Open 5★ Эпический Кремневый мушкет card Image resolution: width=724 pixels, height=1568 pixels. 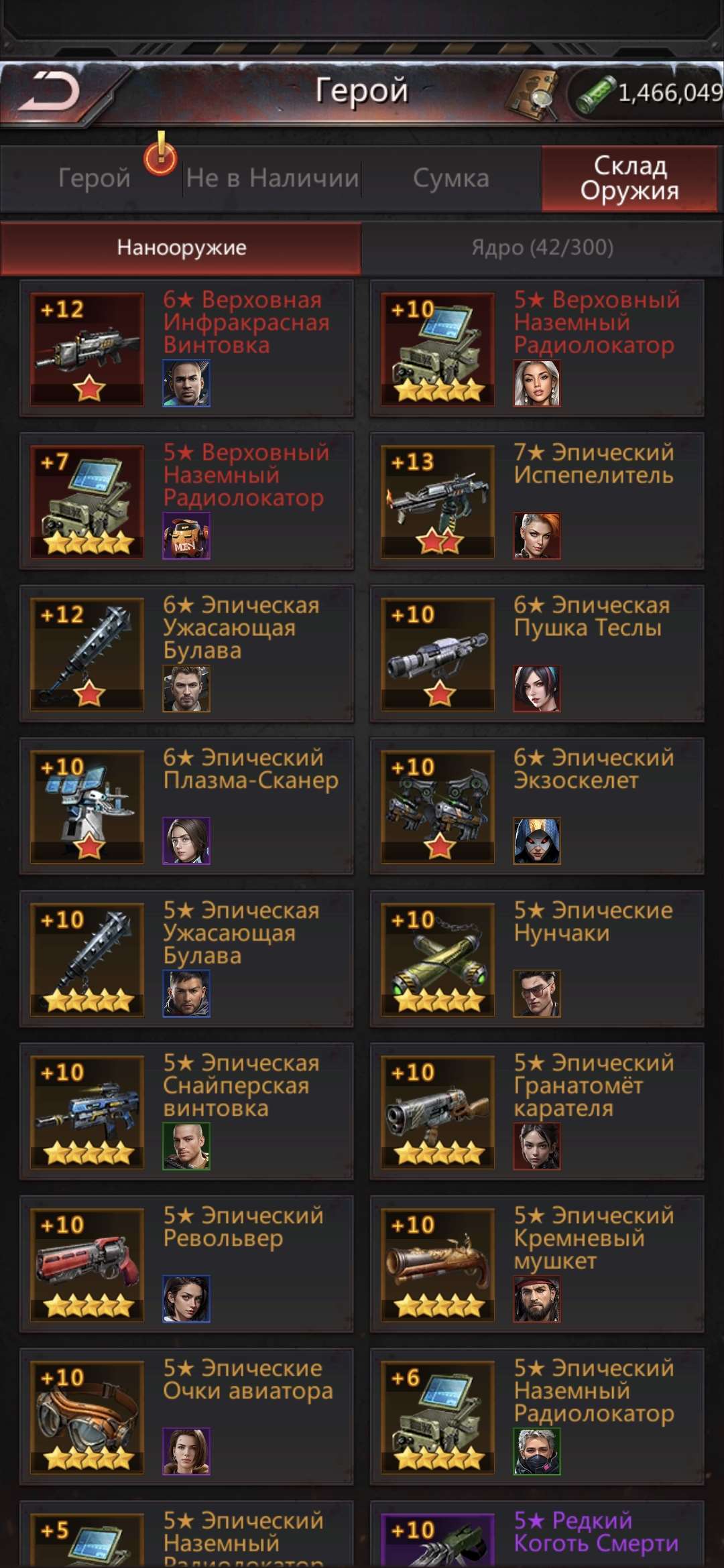[x=536, y=1265]
